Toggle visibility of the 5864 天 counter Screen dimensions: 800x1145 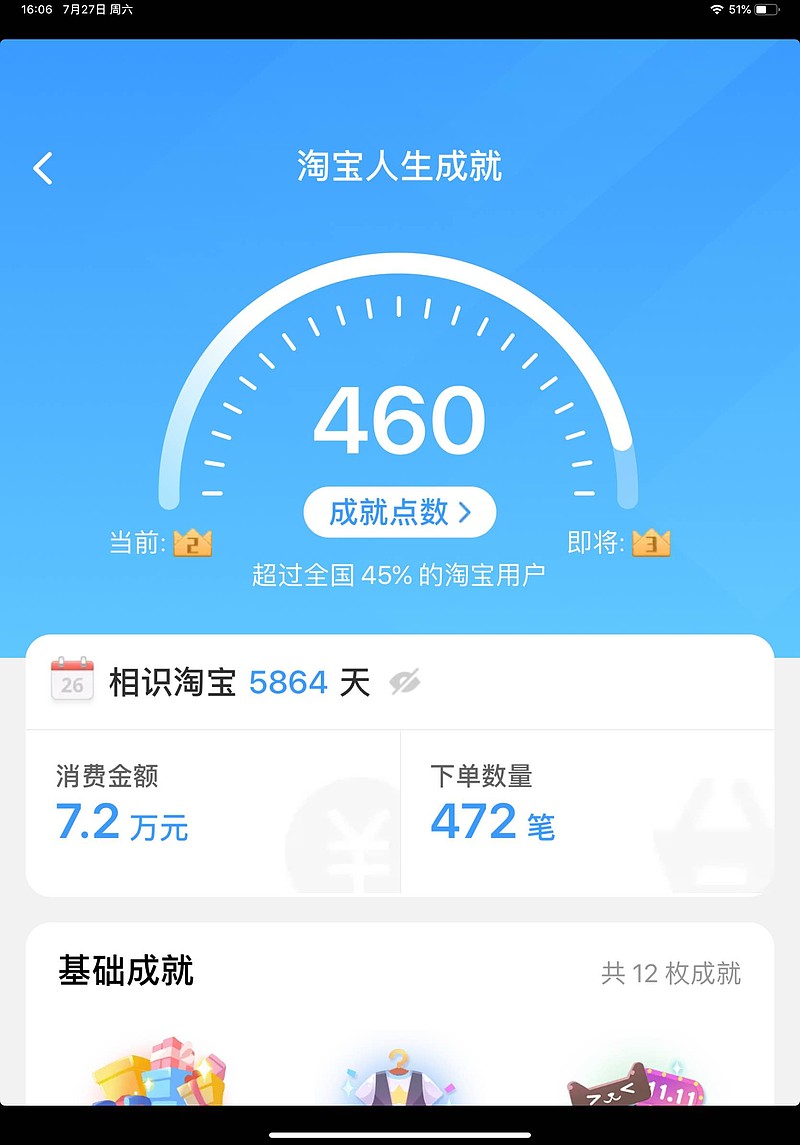point(402,683)
